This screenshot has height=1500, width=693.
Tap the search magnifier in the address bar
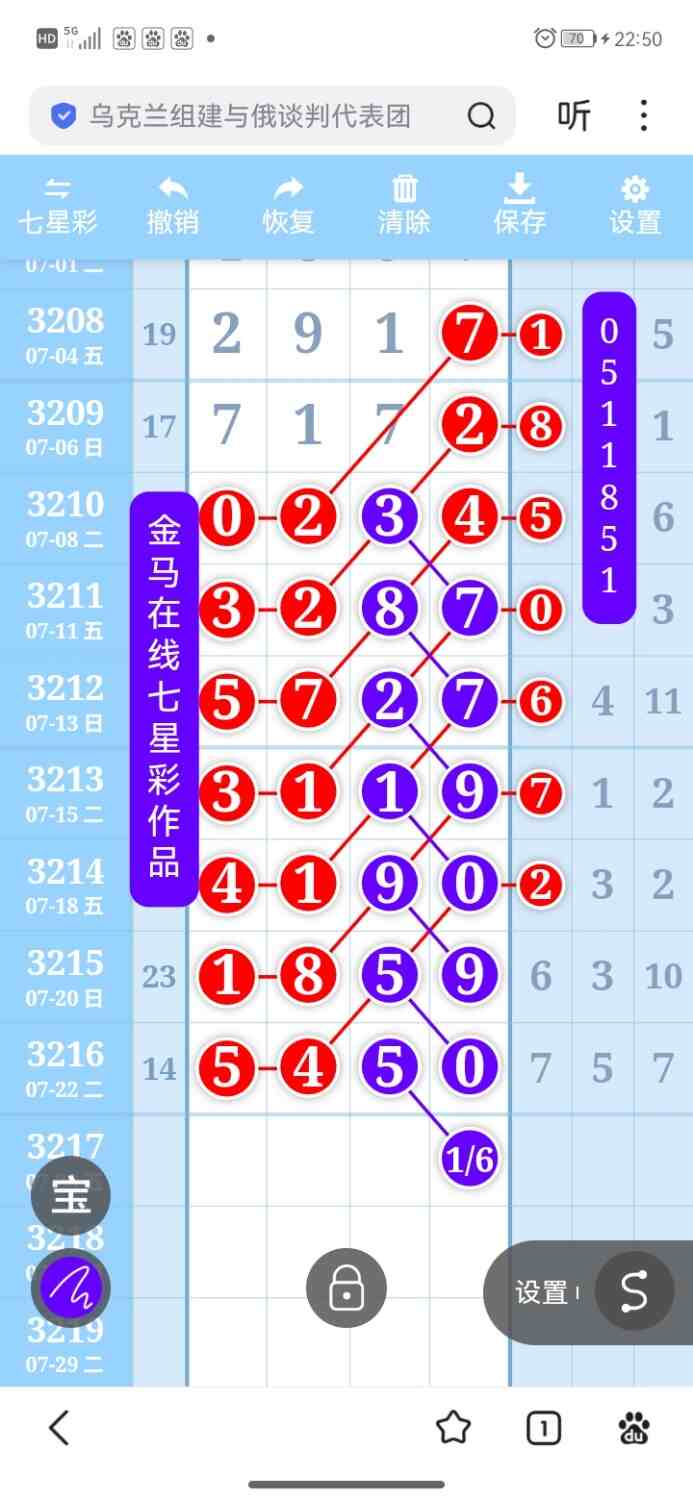coord(481,116)
